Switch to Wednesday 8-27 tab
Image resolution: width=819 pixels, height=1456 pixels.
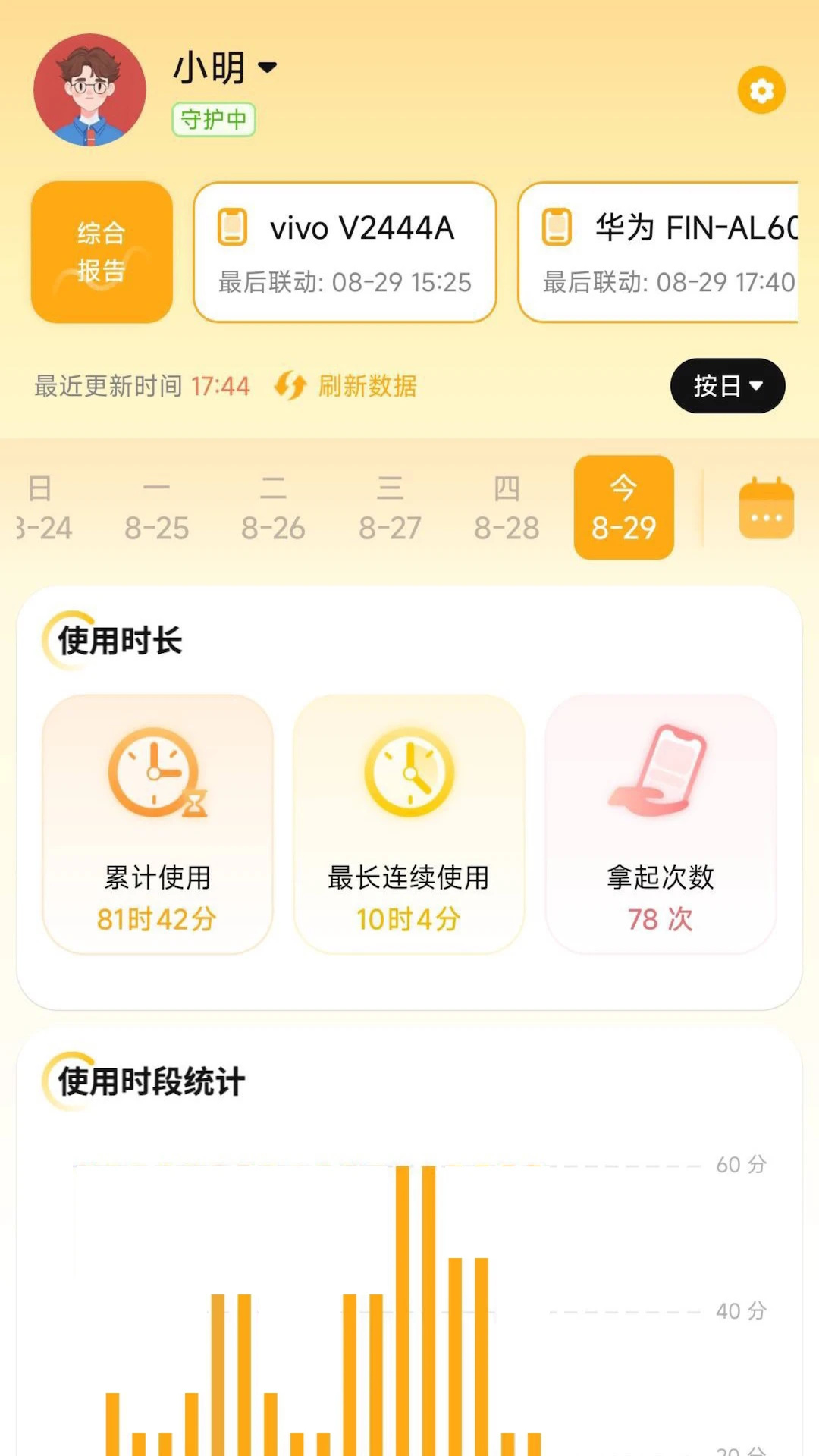(389, 508)
